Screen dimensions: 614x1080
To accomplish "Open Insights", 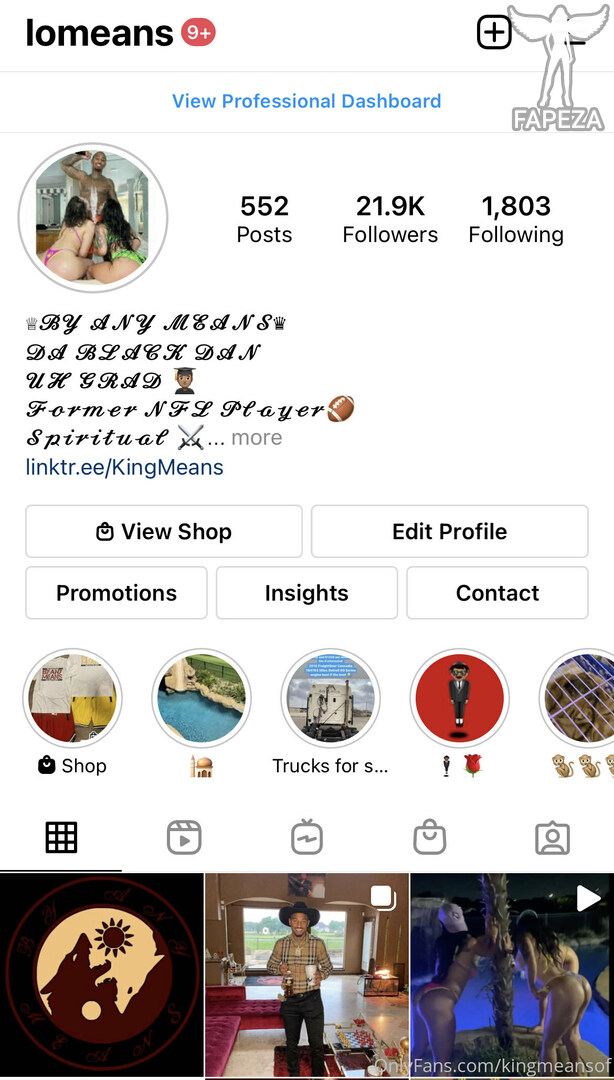I will click(x=307, y=593).
